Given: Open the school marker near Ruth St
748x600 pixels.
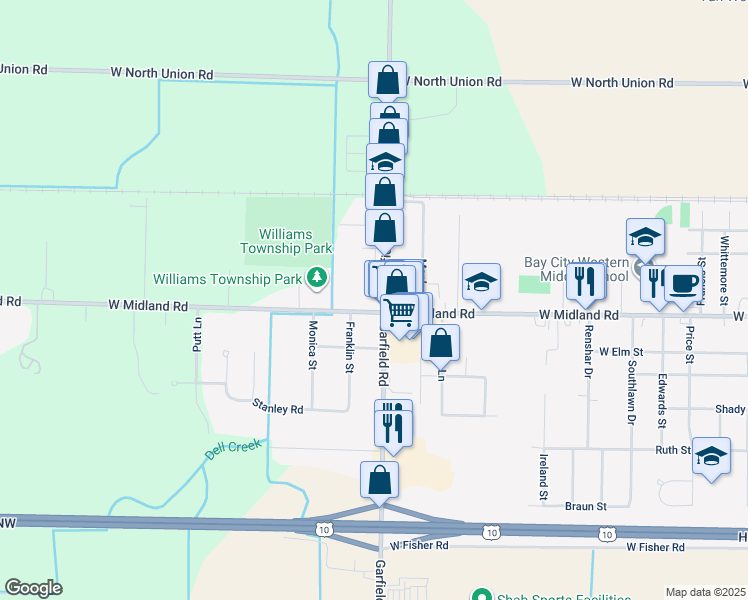Looking at the screenshot, I should pos(711,457).
